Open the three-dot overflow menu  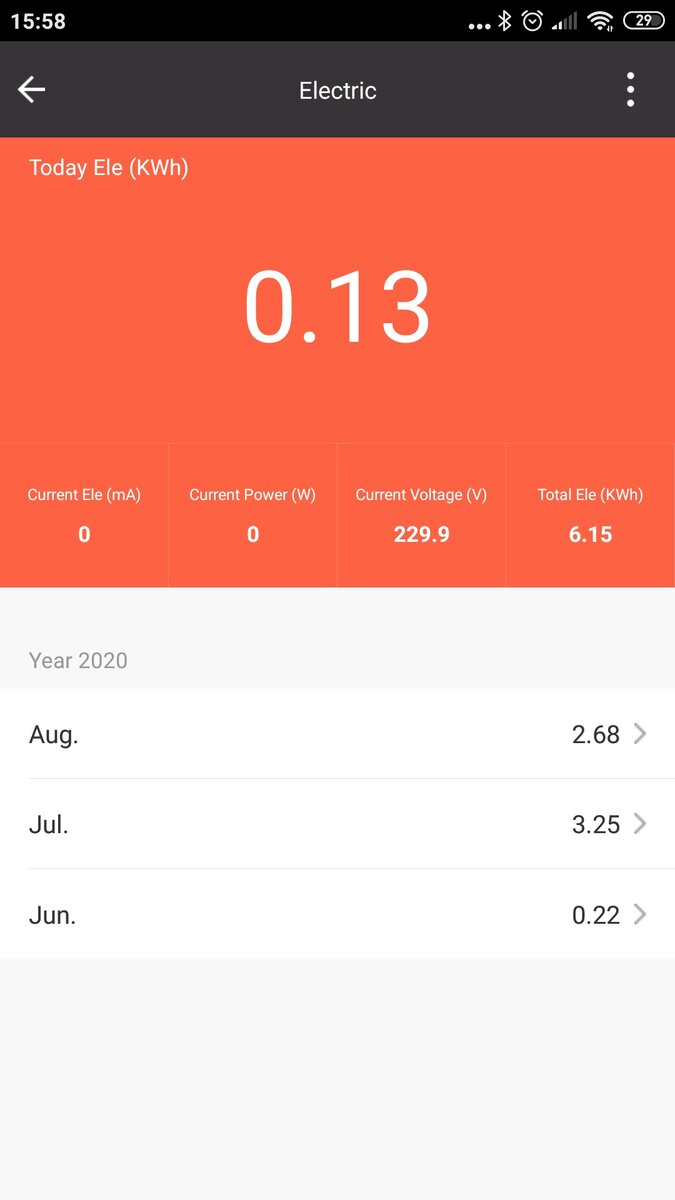coord(630,90)
